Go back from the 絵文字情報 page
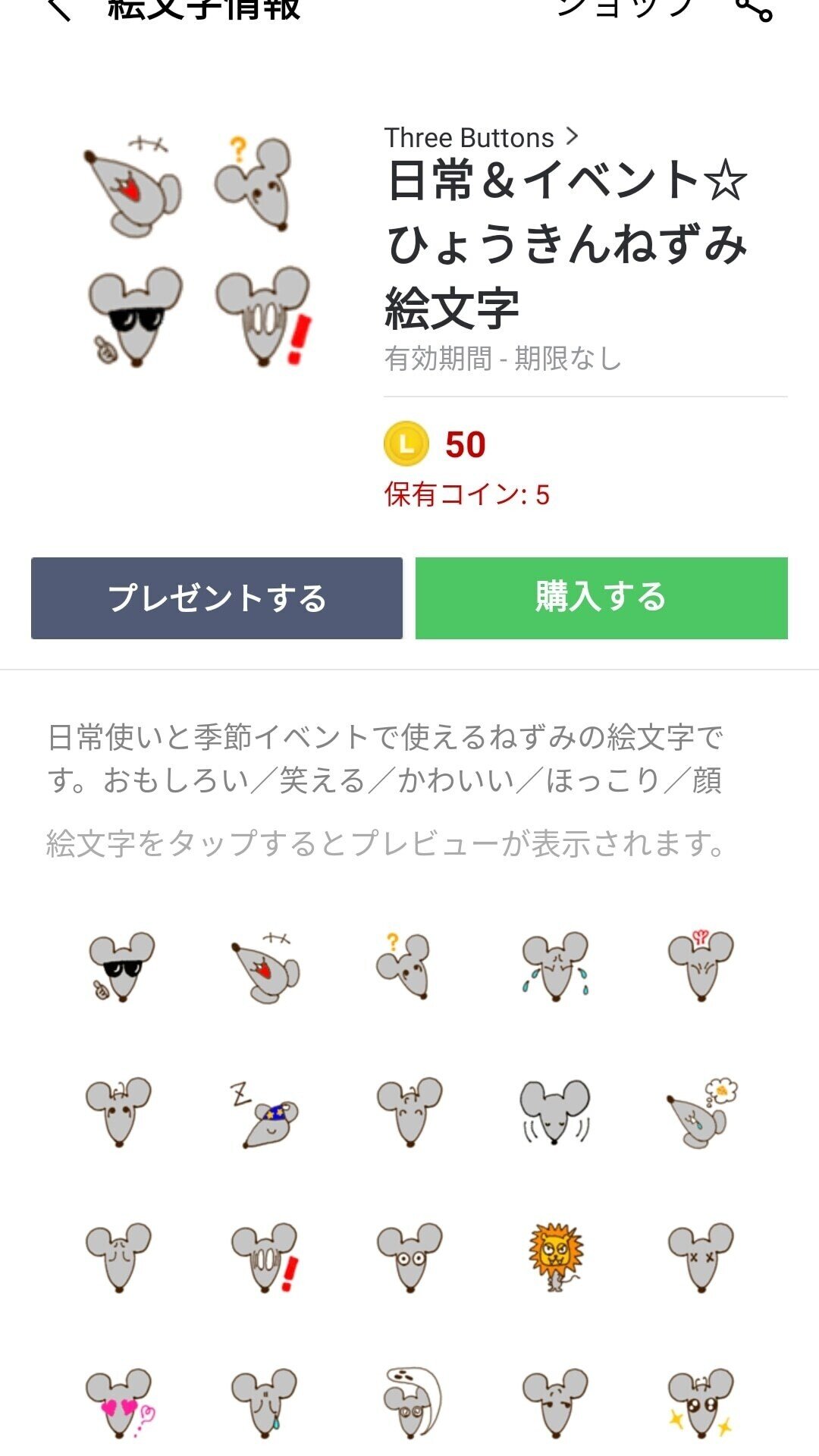Screen dimensions: 819x1456 pyautogui.click(x=59, y=9)
